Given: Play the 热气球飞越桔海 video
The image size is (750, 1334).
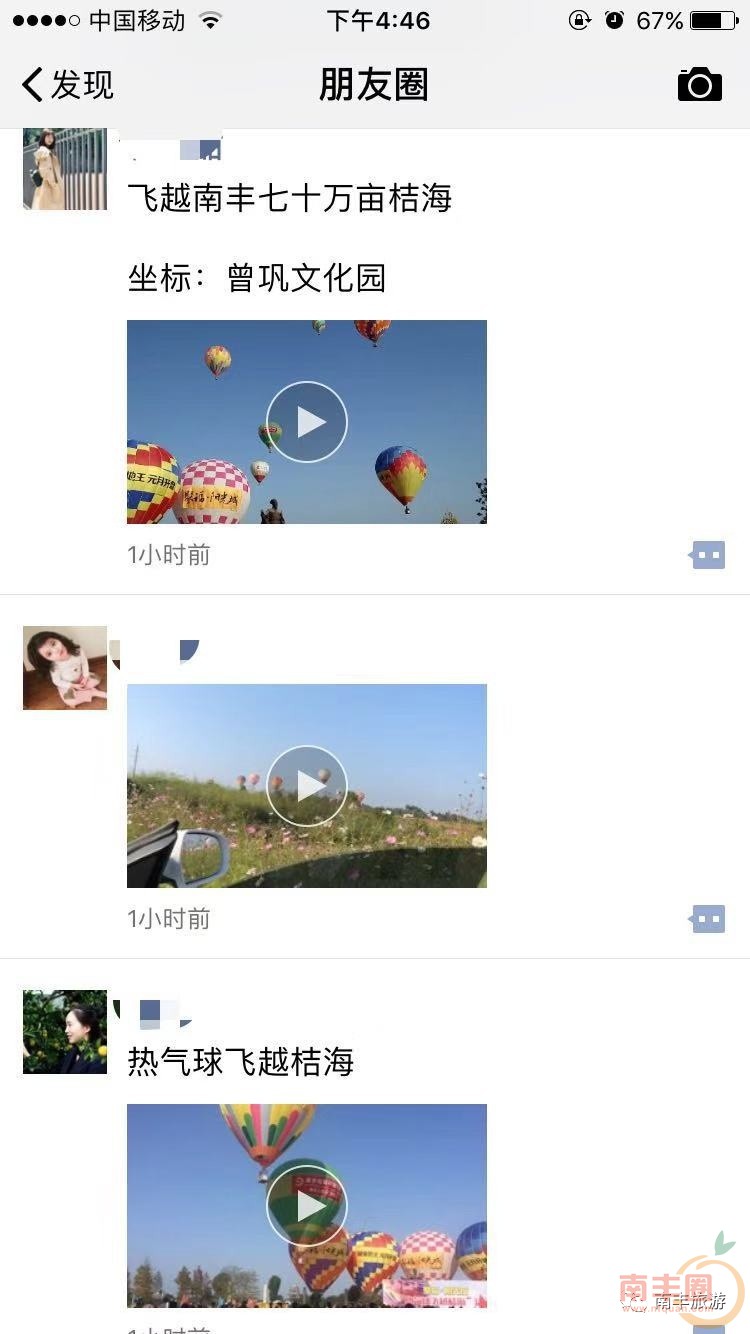Looking at the screenshot, I should coord(307,1206).
